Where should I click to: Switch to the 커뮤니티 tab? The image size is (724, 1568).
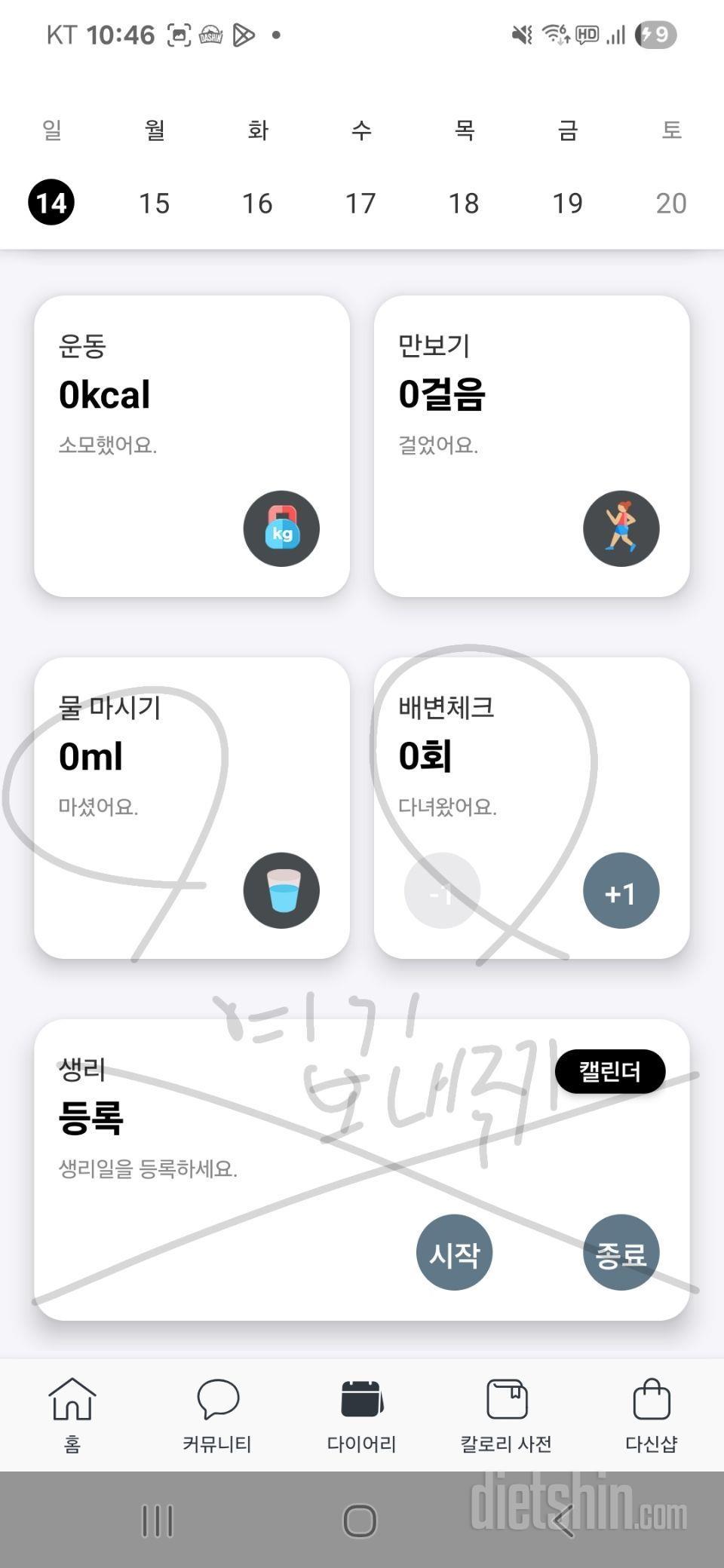click(x=217, y=1414)
